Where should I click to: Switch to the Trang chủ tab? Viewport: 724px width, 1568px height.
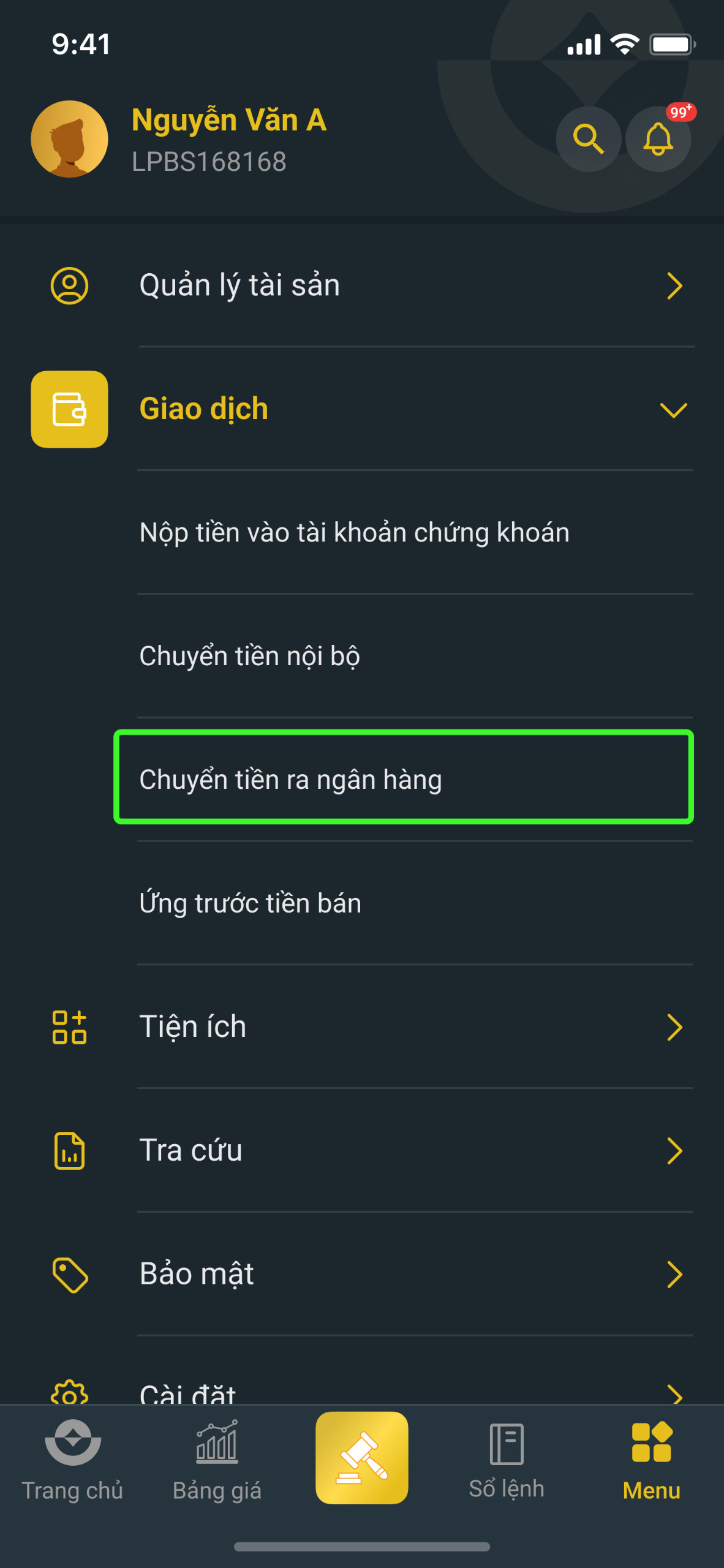[72, 1461]
